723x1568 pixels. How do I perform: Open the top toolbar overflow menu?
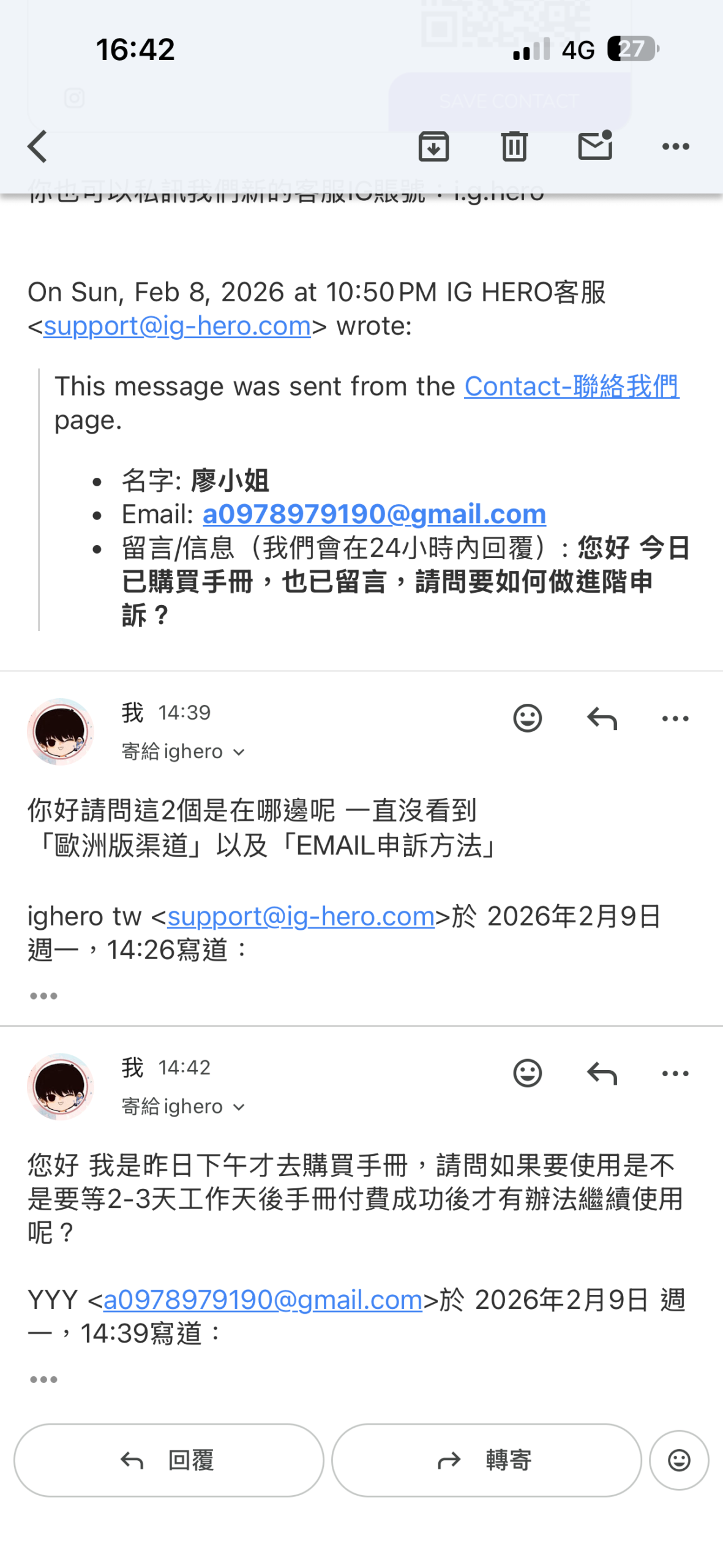click(676, 146)
